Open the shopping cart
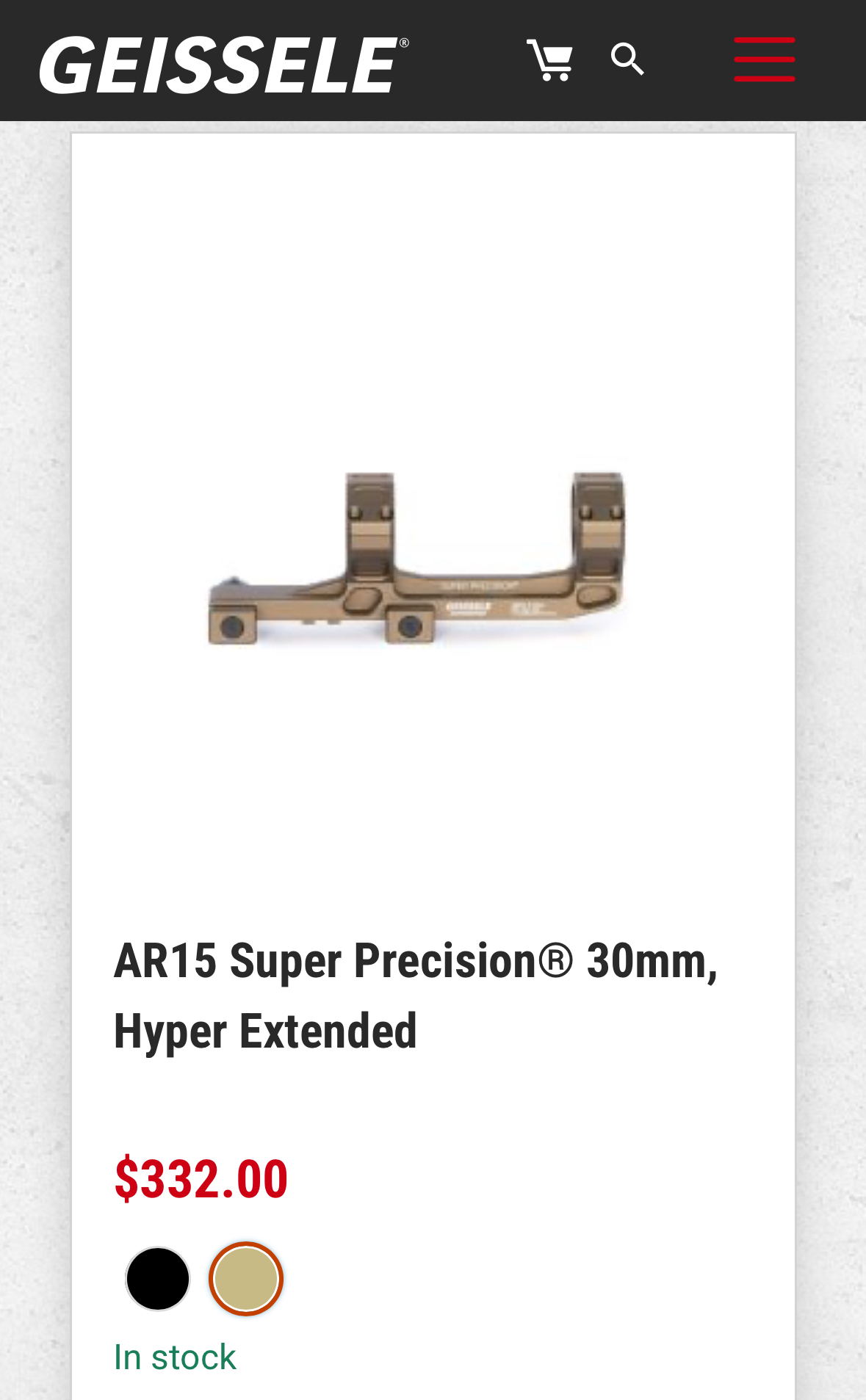866x1400 pixels. (x=550, y=60)
